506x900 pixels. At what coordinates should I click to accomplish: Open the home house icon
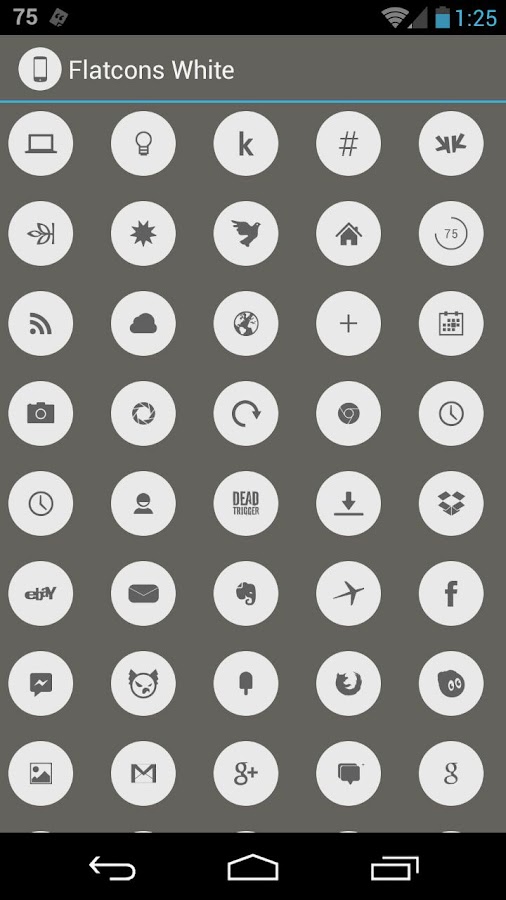coord(348,234)
